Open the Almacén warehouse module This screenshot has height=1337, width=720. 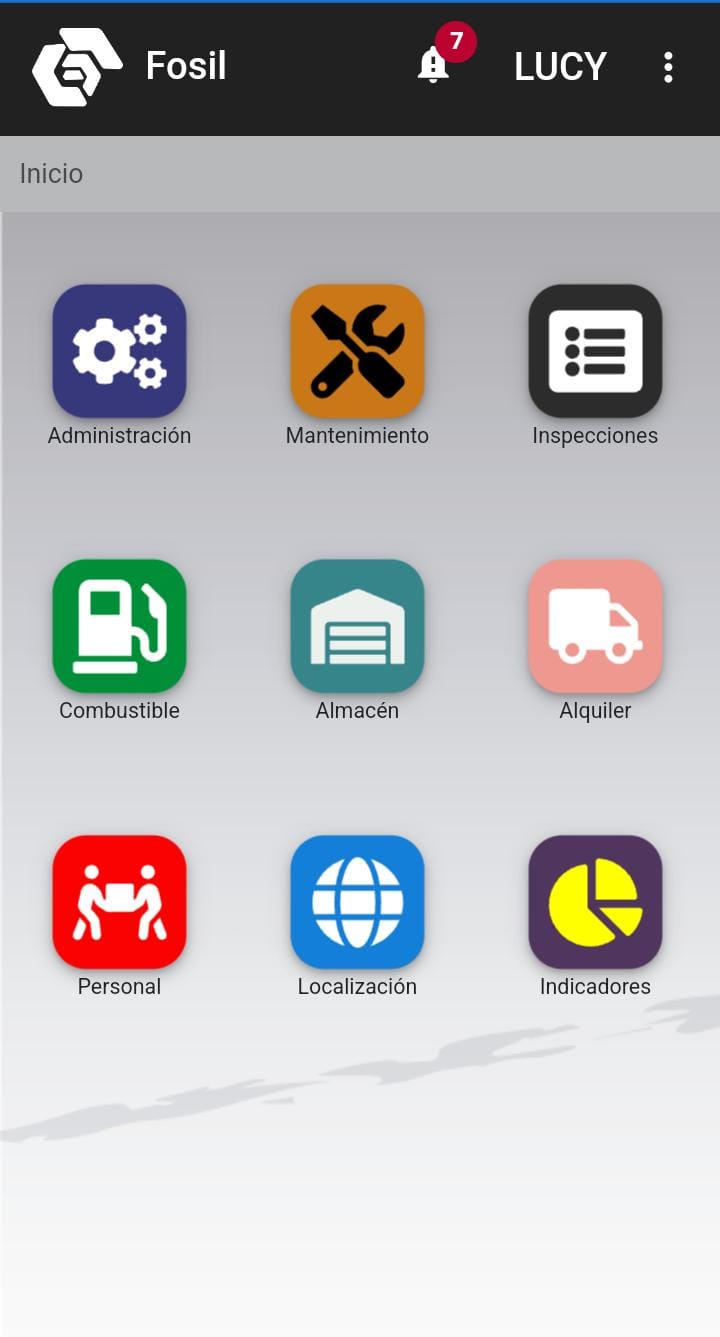pyautogui.click(x=357, y=626)
